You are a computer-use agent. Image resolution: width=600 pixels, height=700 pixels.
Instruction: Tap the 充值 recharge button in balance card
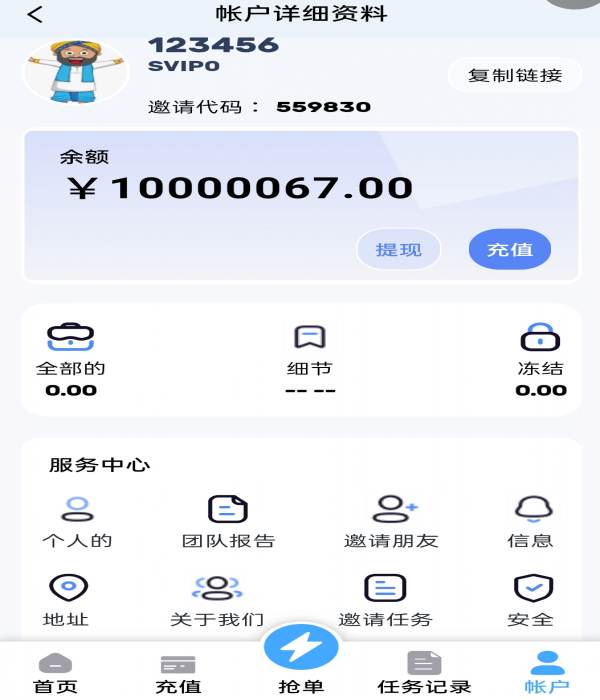point(510,250)
